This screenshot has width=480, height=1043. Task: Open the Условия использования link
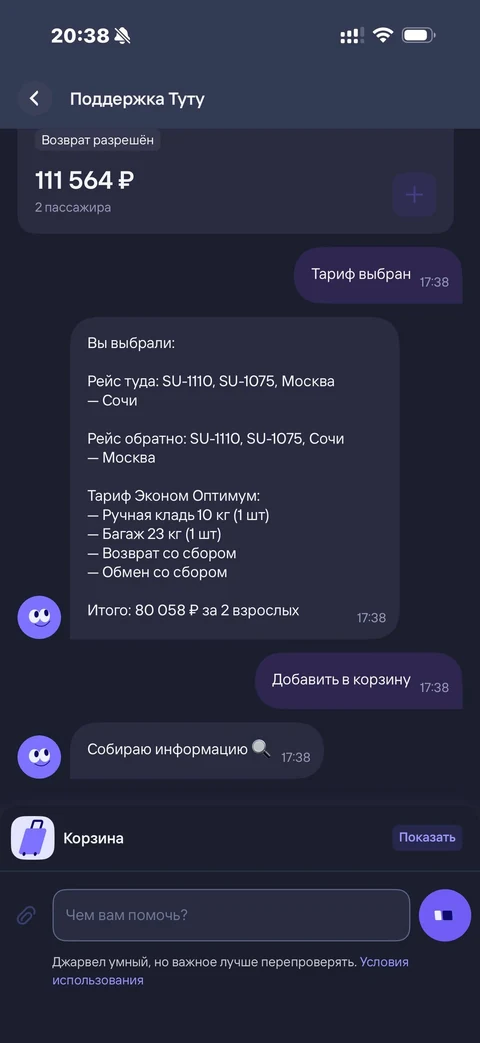(231, 971)
